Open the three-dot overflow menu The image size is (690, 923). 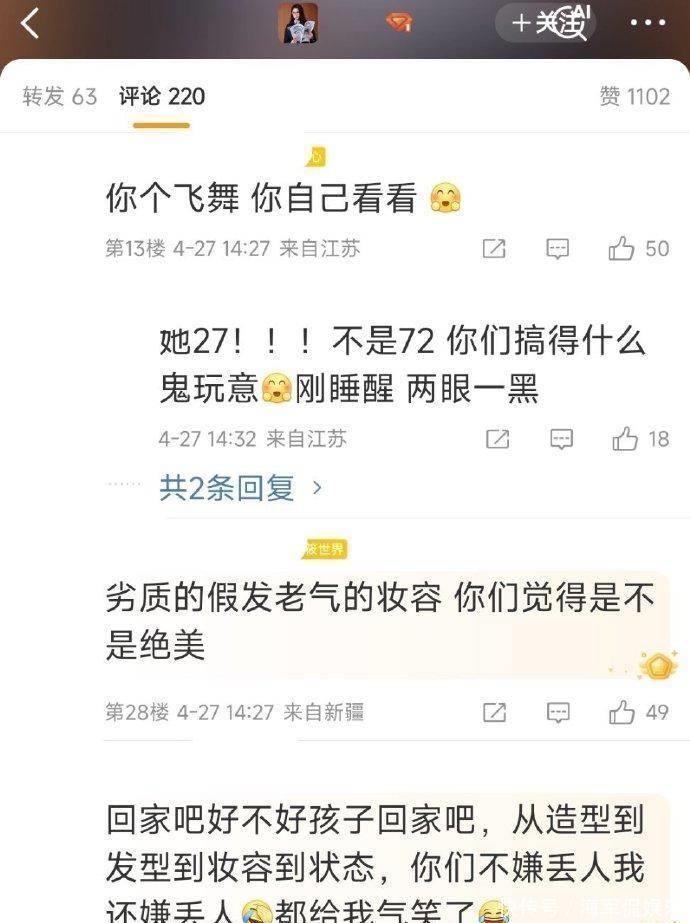(x=648, y=24)
